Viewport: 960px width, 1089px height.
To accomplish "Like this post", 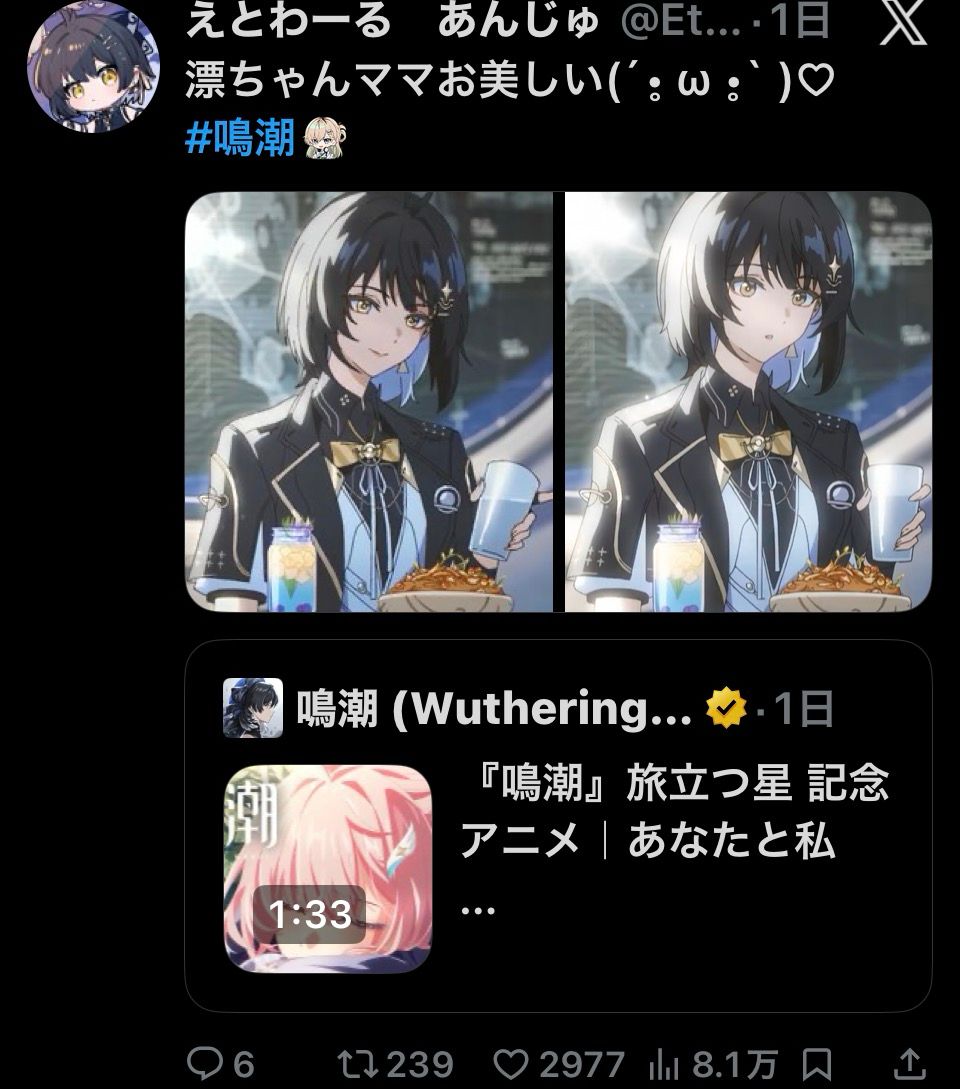I will (558, 1063).
